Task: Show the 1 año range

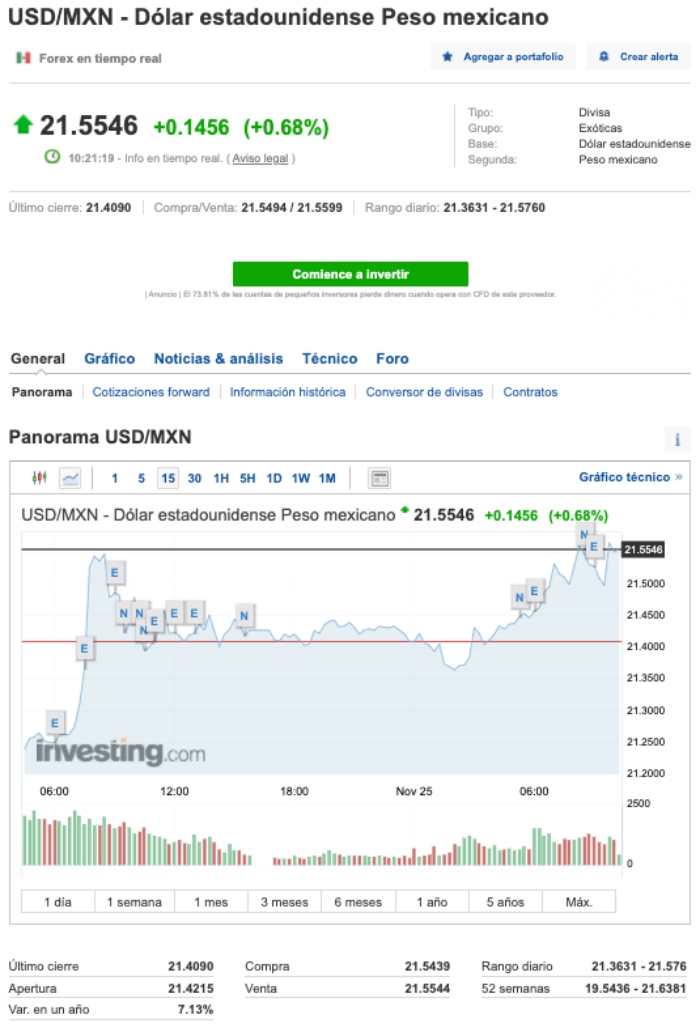Action: (431, 902)
